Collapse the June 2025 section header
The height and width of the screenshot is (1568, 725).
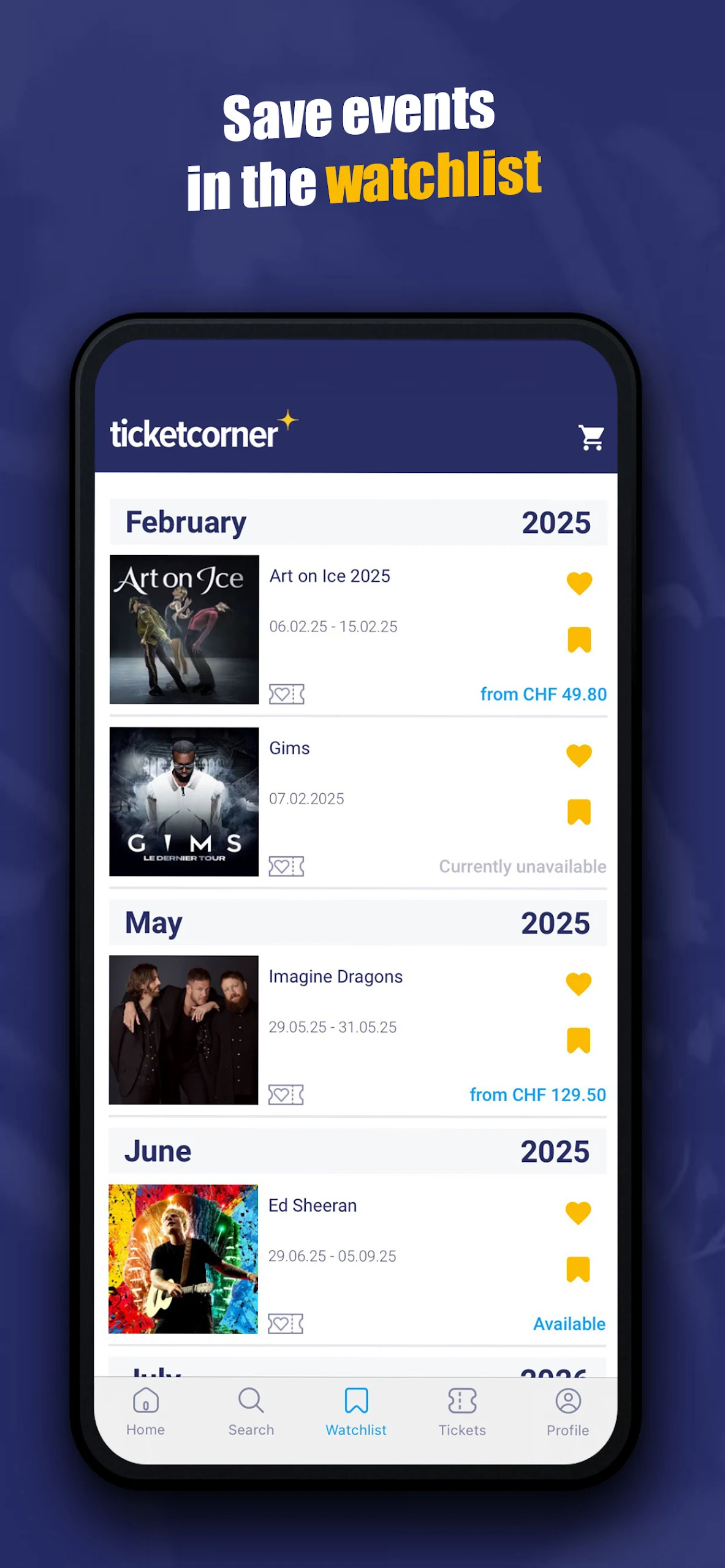(x=358, y=1150)
